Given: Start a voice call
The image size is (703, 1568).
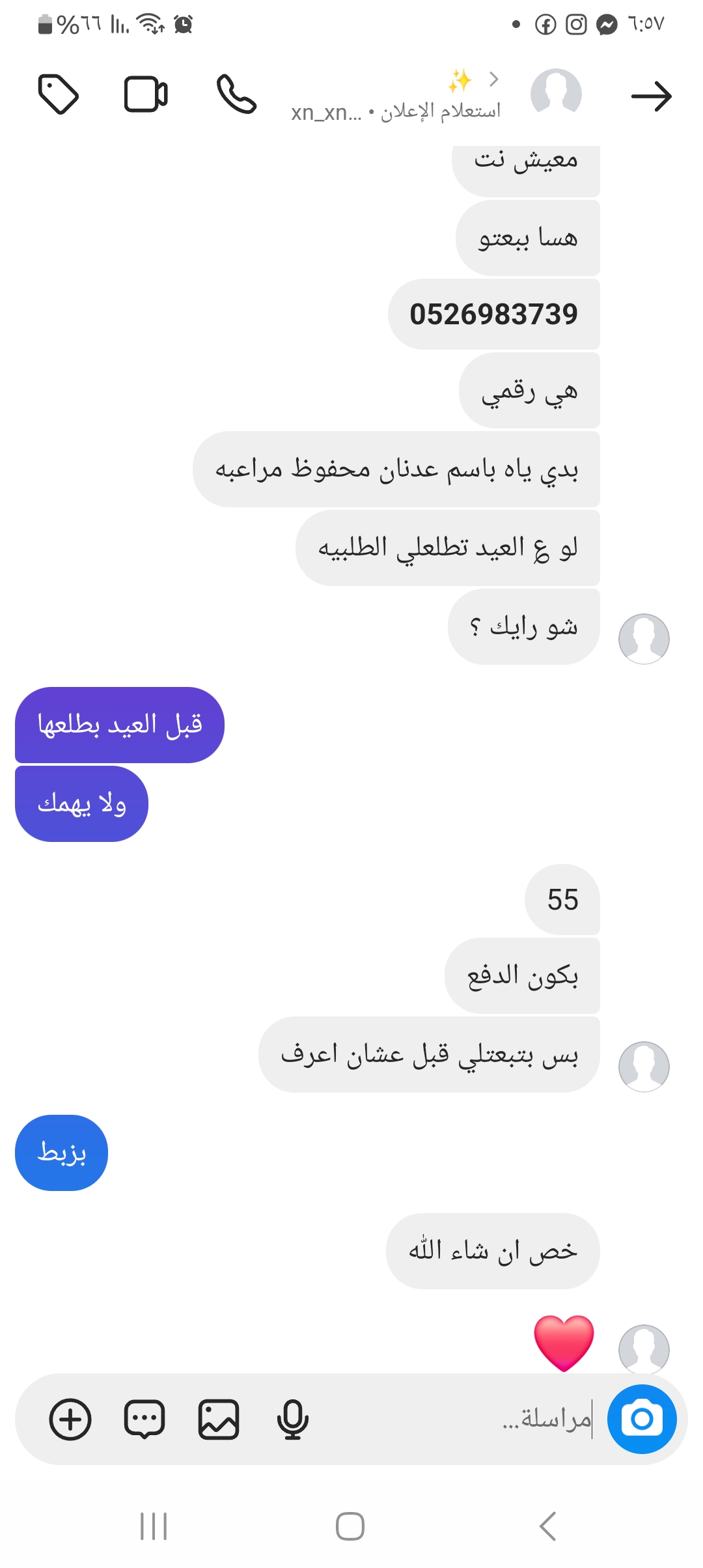Looking at the screenshot, I should pyautogui.click(x=236, y=94).
